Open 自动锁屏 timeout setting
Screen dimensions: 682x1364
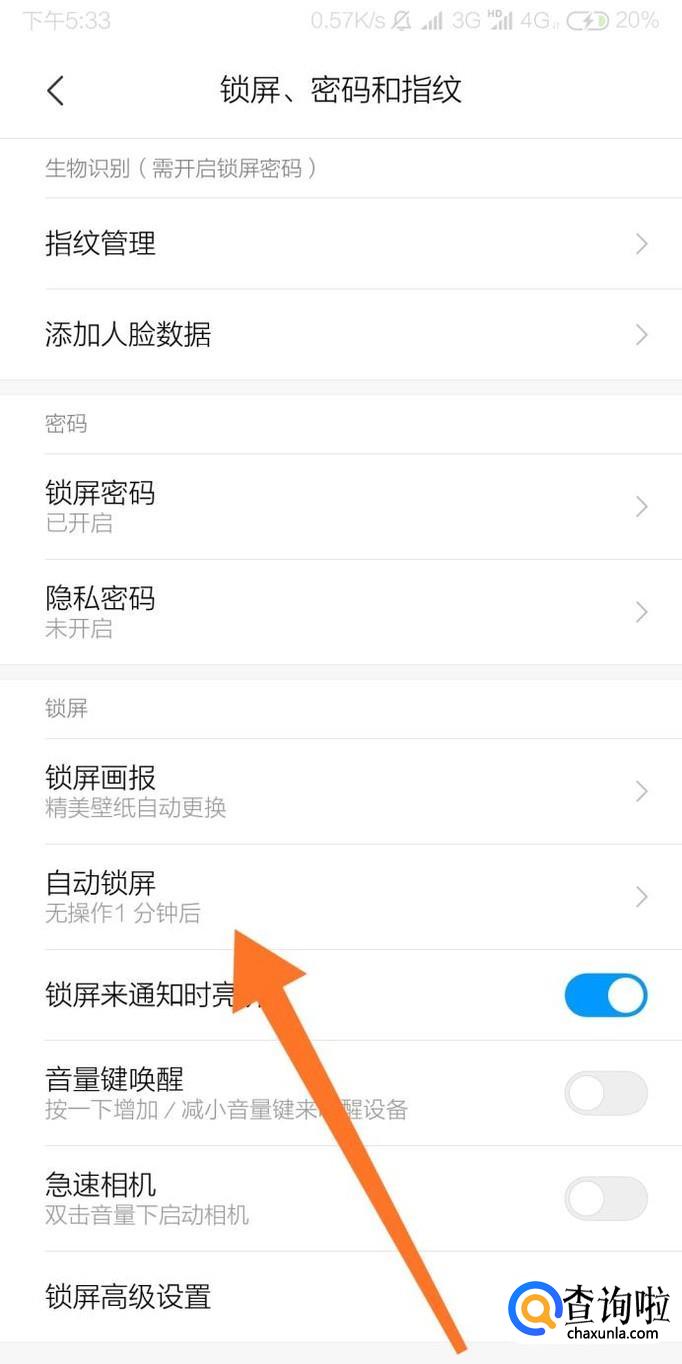(x=341, y=897)
